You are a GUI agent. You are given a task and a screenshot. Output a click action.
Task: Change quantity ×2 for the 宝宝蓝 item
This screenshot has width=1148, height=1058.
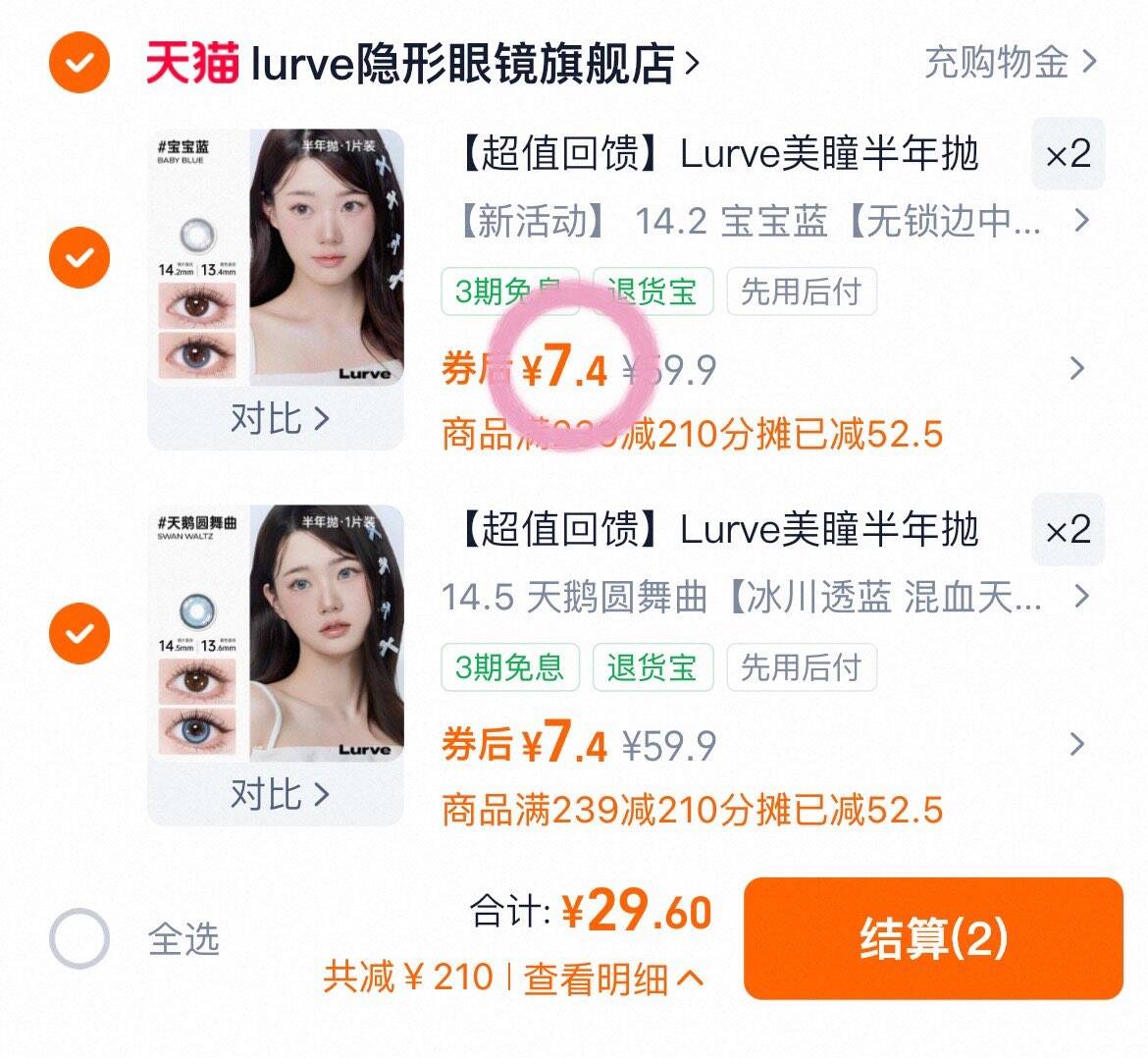tap(1068, 154)
